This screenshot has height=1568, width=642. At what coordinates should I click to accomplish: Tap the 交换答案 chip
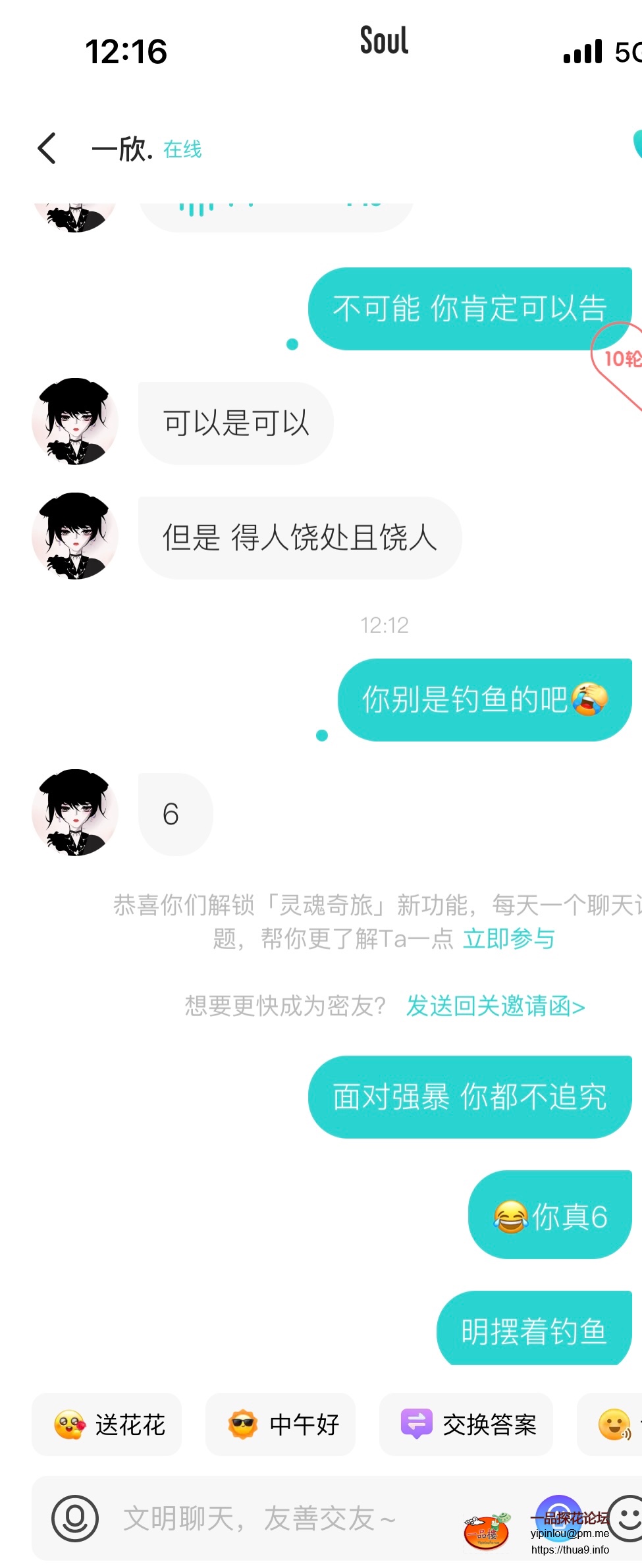tap(466, 1424)
